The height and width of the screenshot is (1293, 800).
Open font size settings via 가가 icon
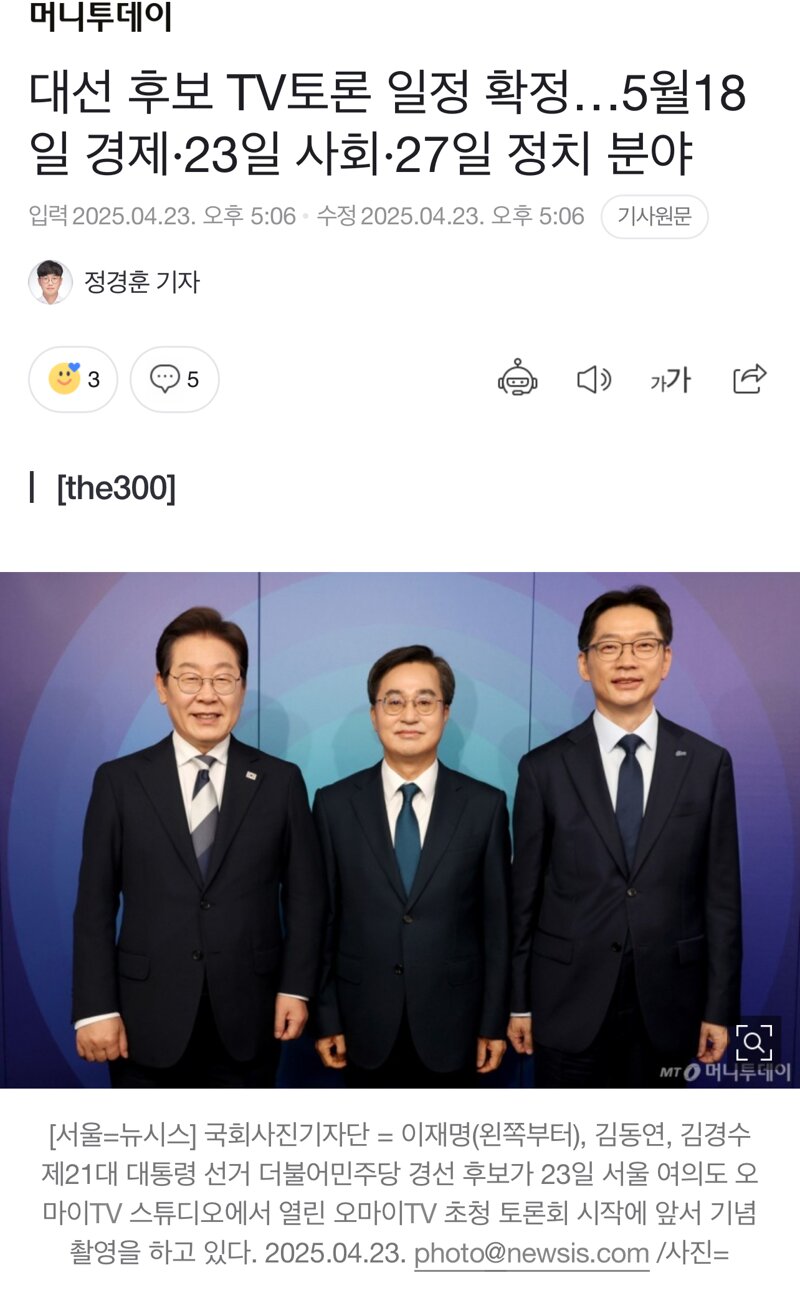671,379
